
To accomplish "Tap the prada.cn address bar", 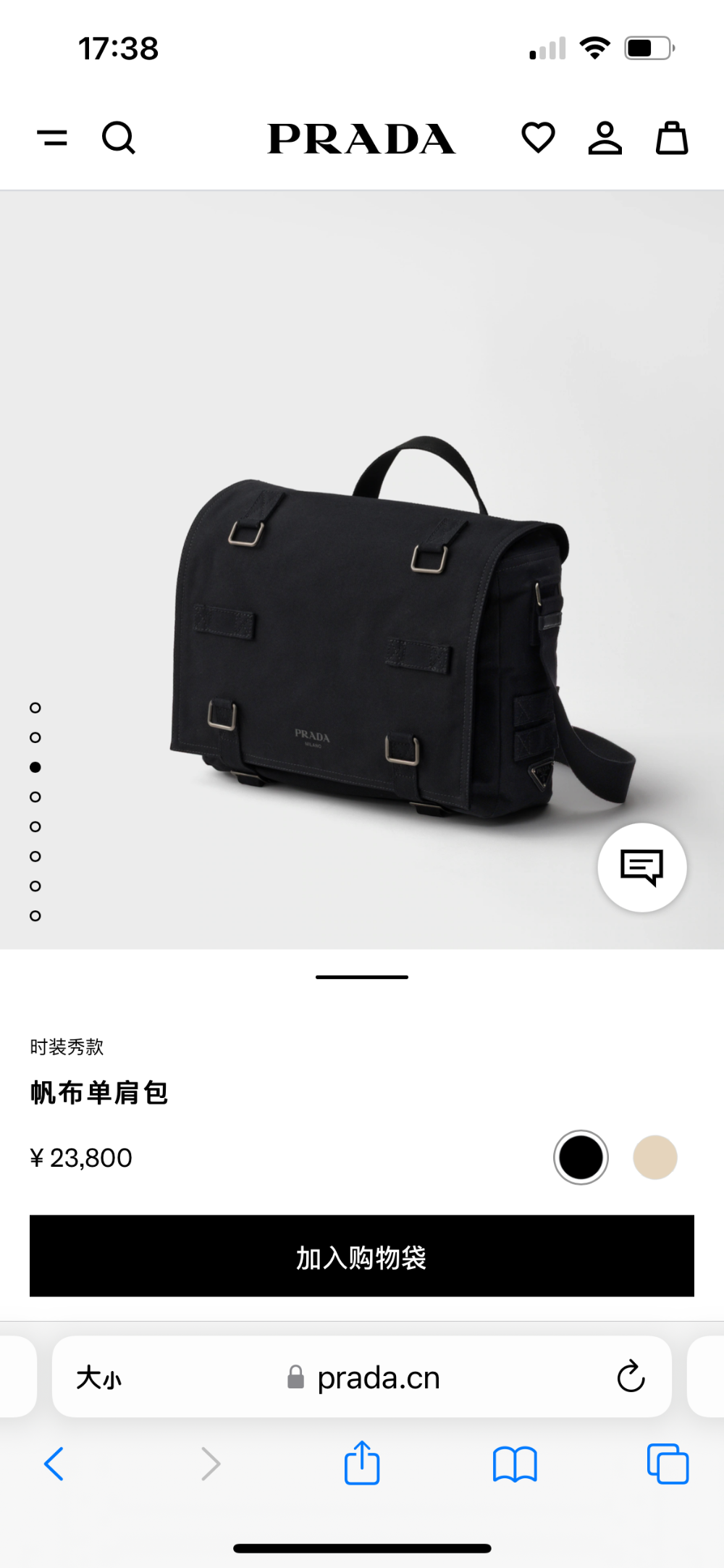I will coord(362,1377).
